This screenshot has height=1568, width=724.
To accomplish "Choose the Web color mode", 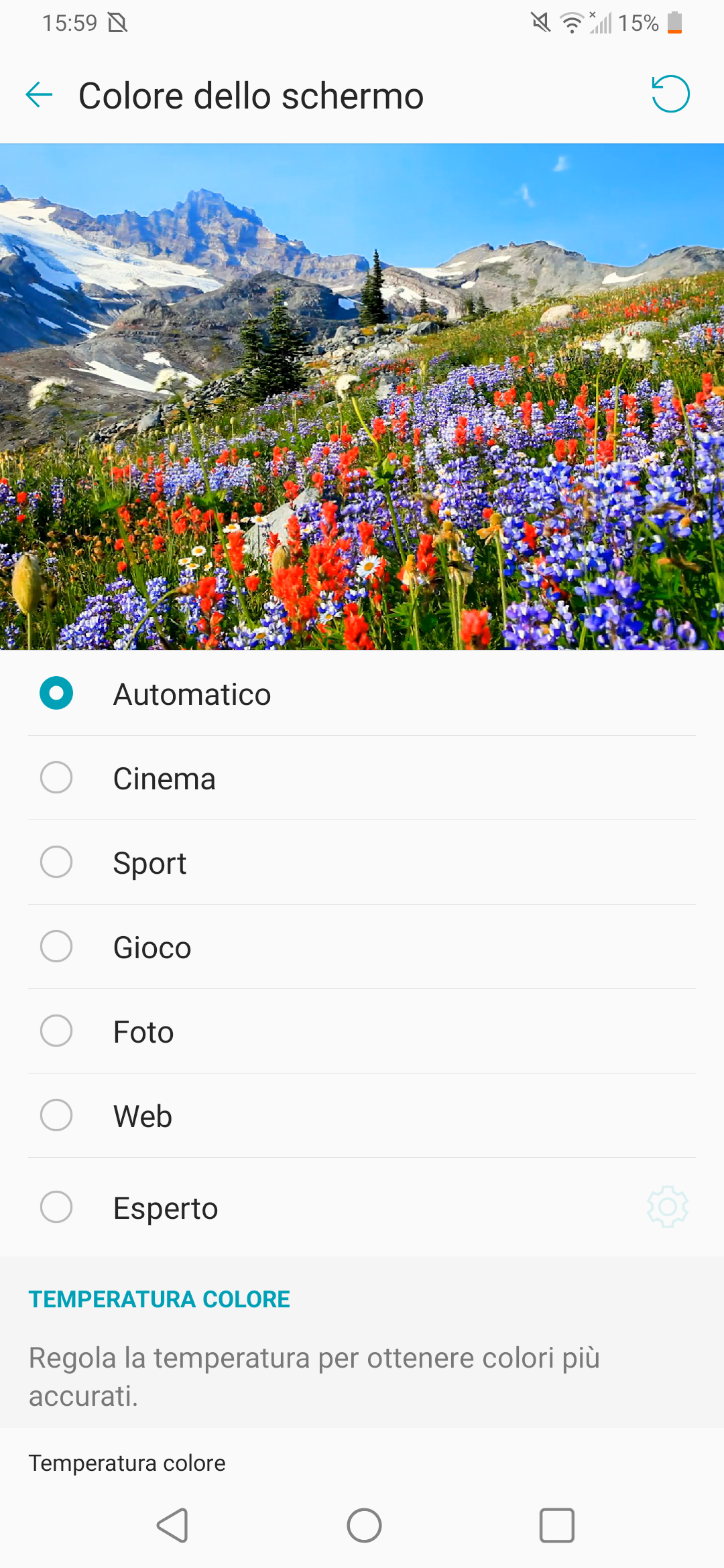I will pyautogui.click(x=362, y=1116).
